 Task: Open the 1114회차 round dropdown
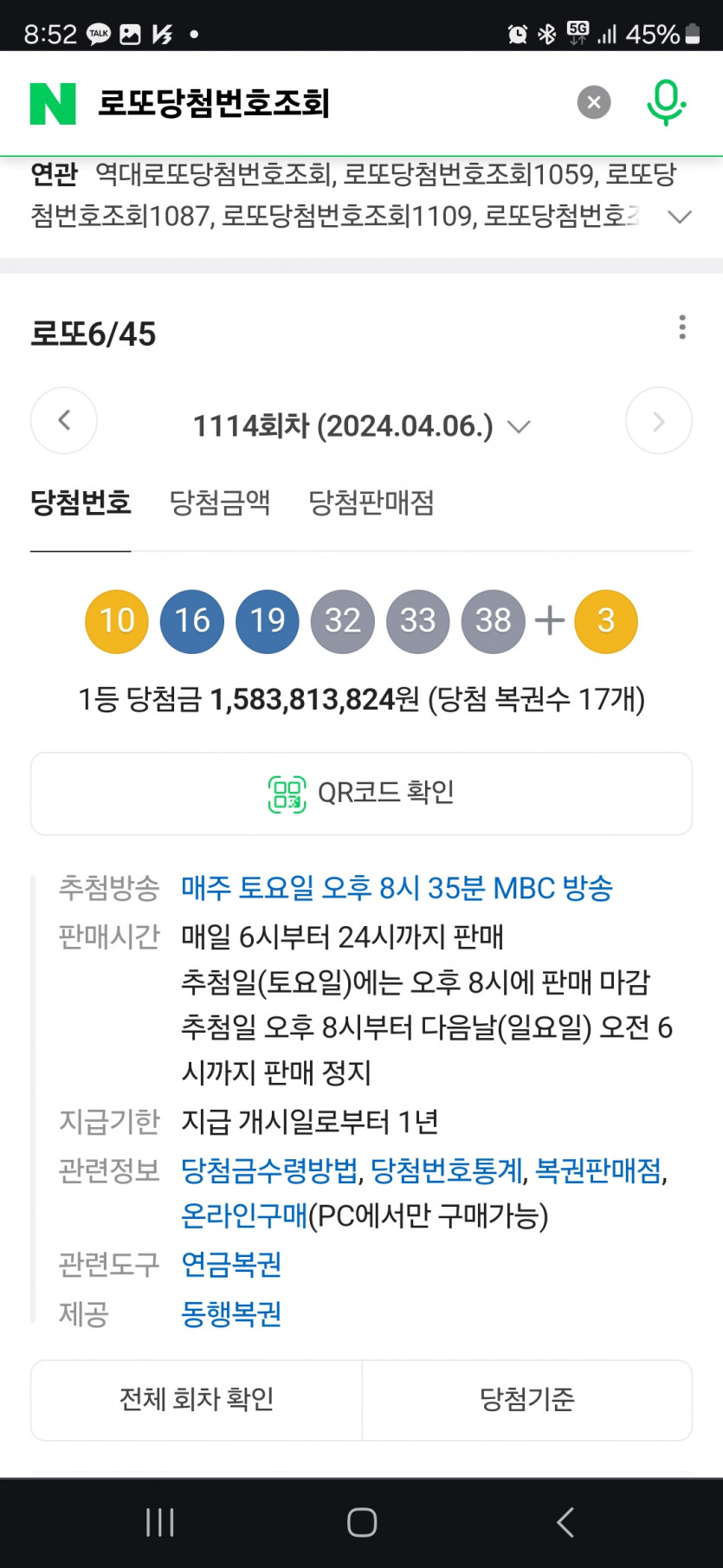pyautogui.click(x=360, y=426)
